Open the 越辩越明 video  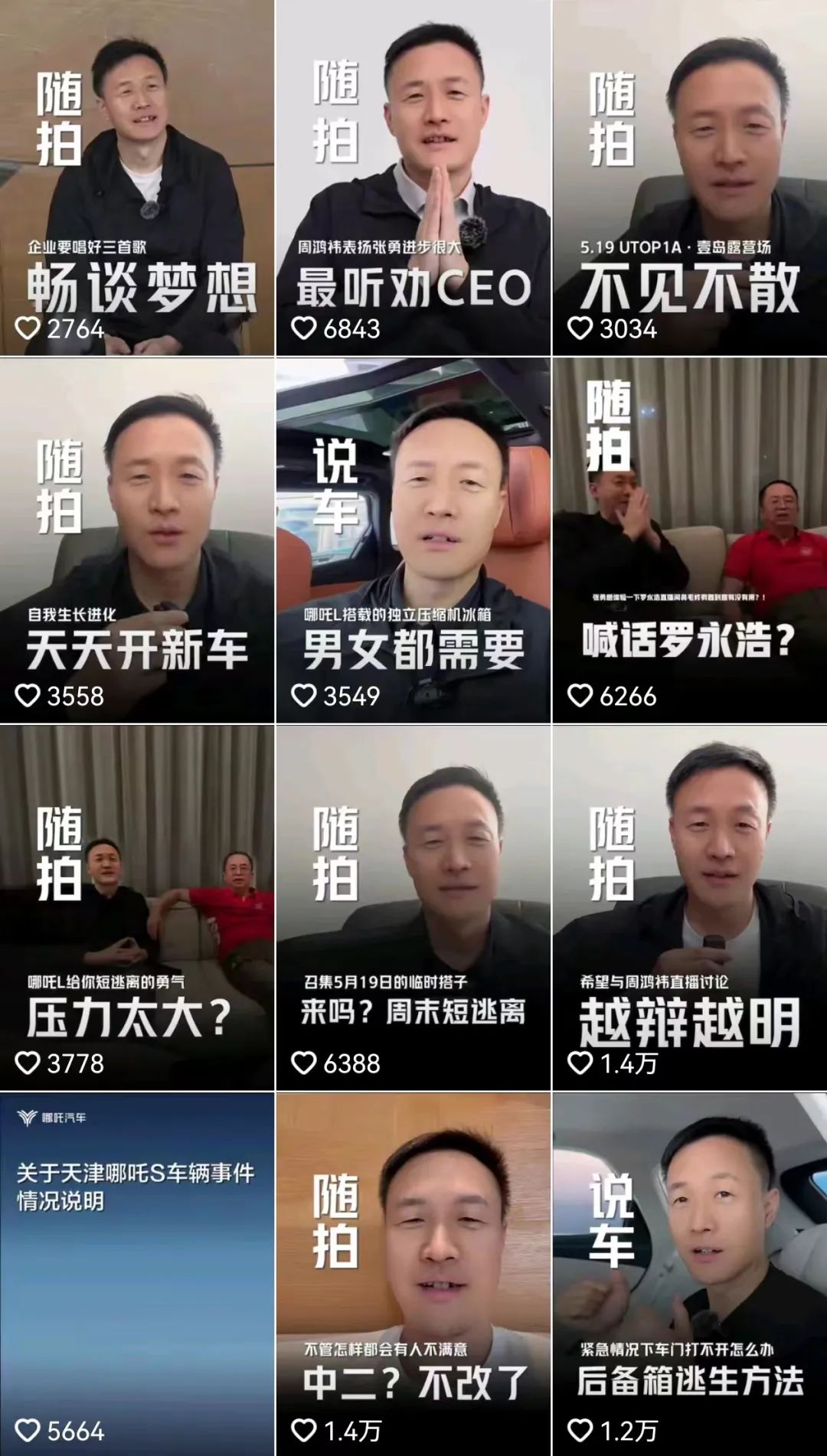click(x=689, y=908)
